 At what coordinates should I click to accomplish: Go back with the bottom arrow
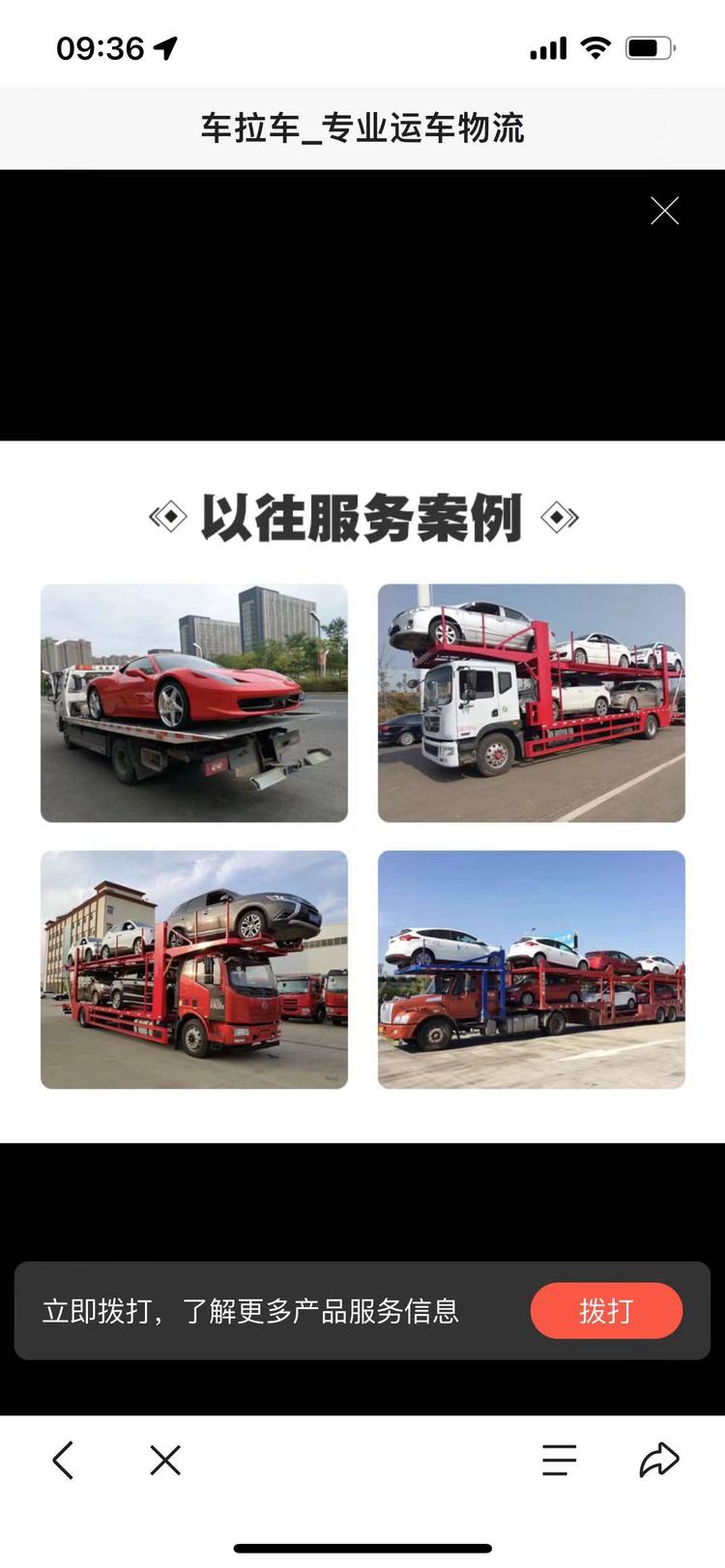63,1460
